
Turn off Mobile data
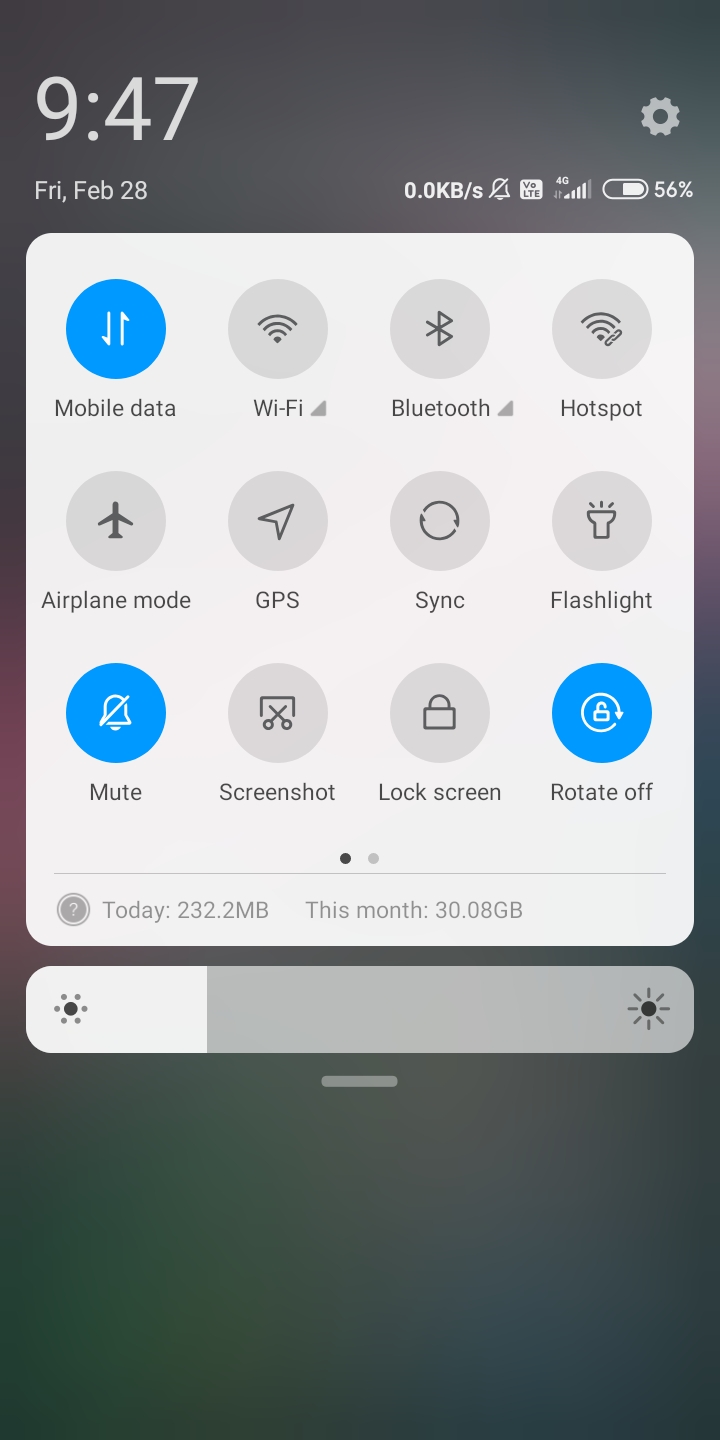(116, 329)
